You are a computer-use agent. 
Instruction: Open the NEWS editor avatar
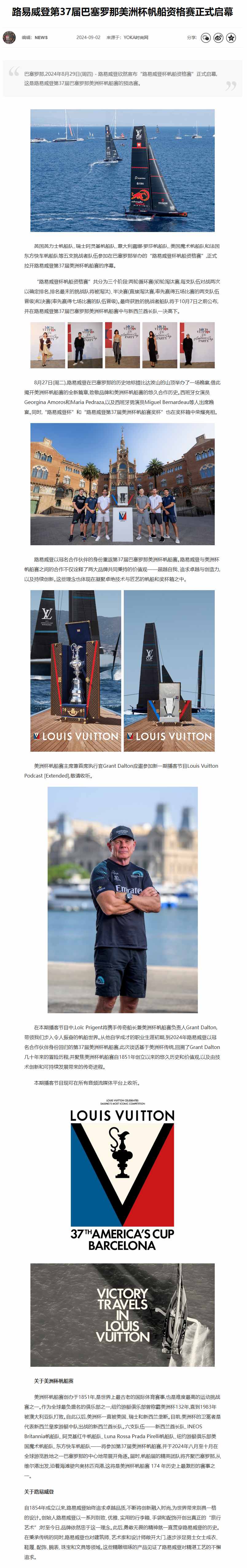9,38
